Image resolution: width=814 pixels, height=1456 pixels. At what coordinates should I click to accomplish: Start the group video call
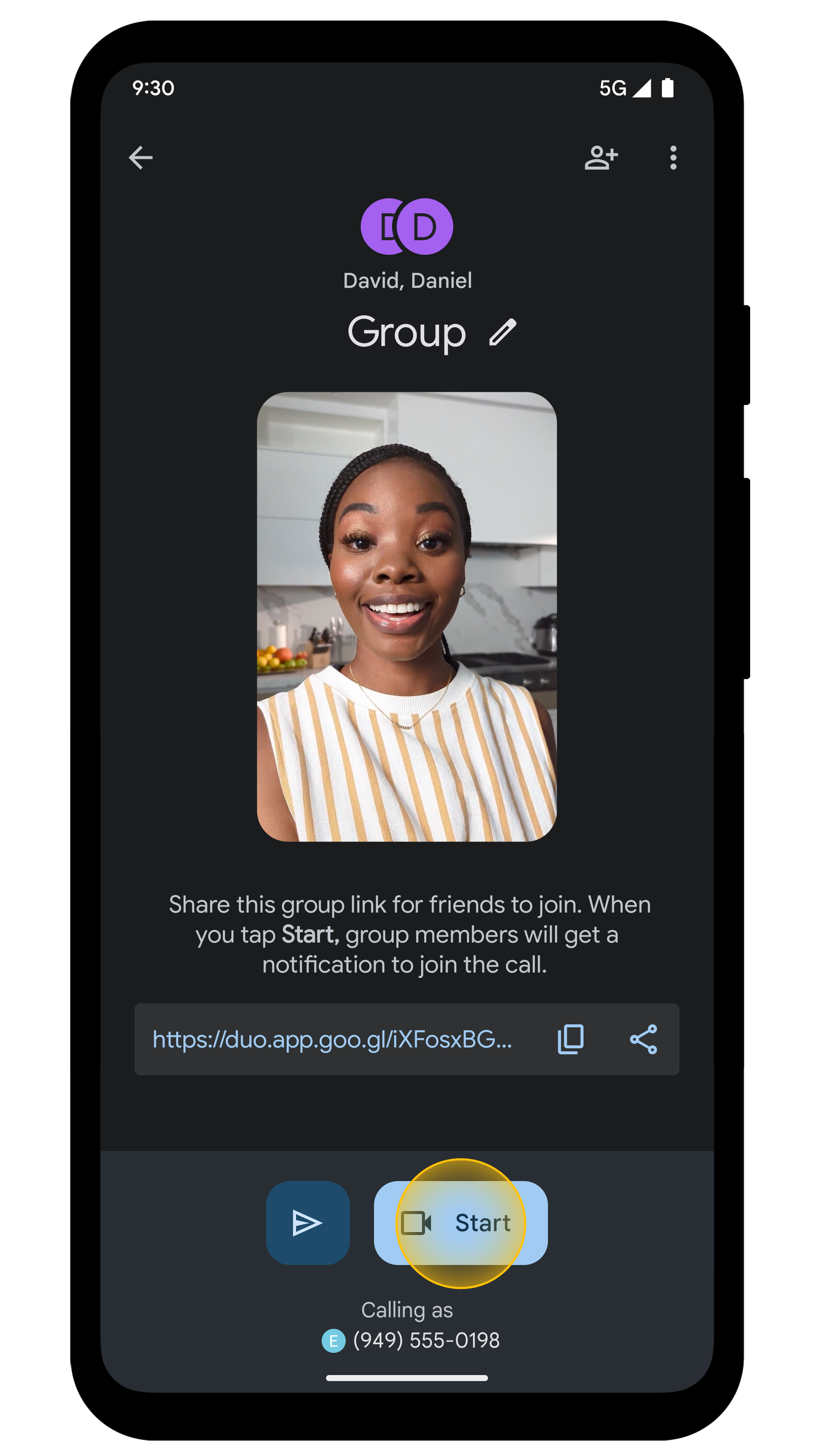coord(461,1223)
